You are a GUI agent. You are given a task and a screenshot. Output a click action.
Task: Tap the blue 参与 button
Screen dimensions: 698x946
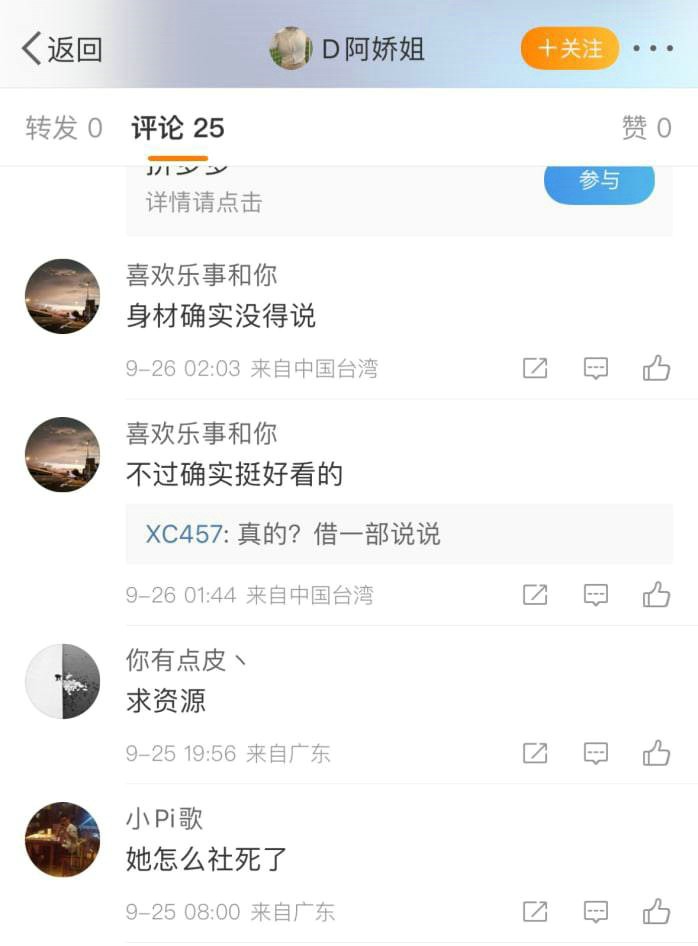(x=599, y=181)
